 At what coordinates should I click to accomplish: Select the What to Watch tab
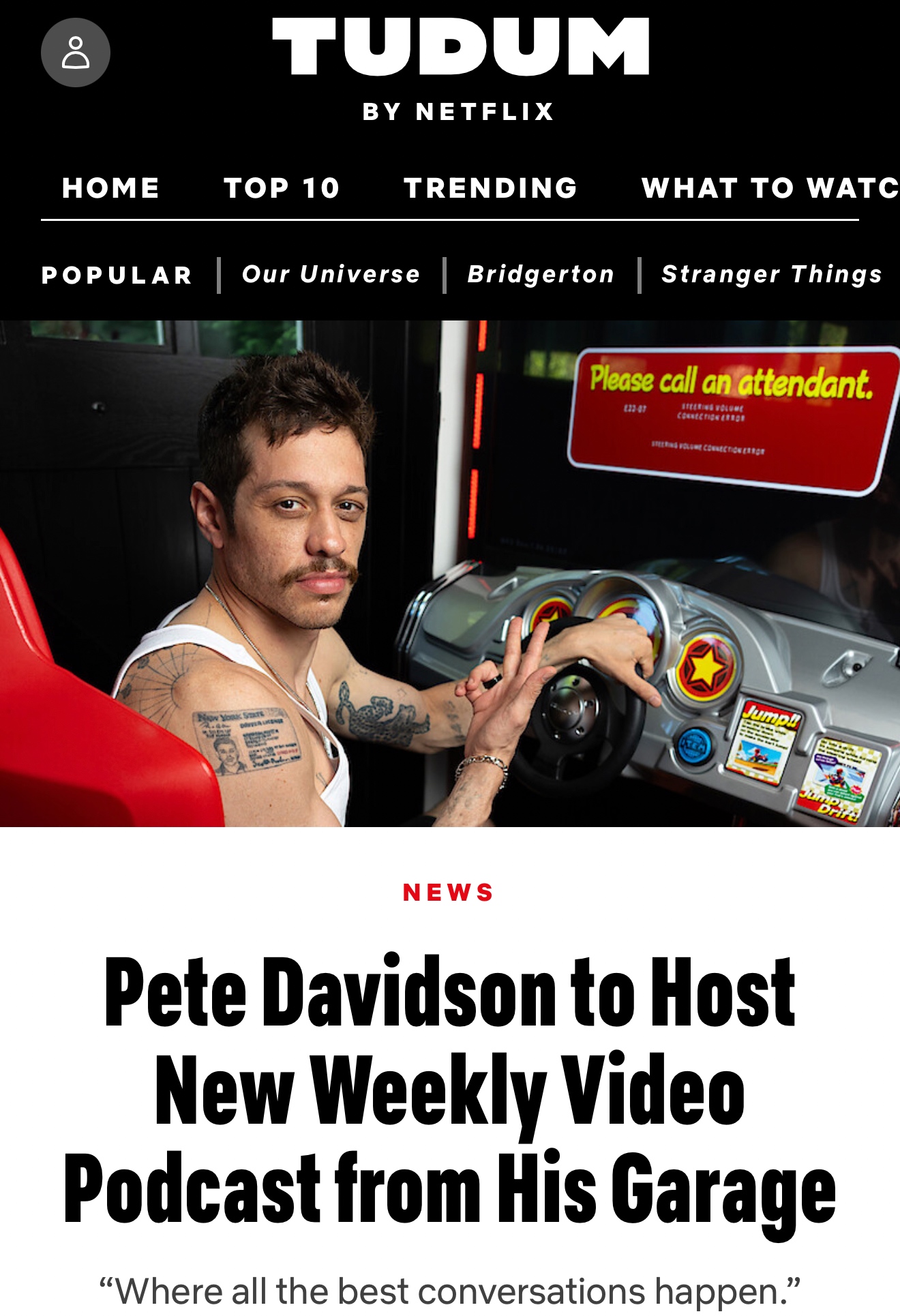(x=770, y=188)
